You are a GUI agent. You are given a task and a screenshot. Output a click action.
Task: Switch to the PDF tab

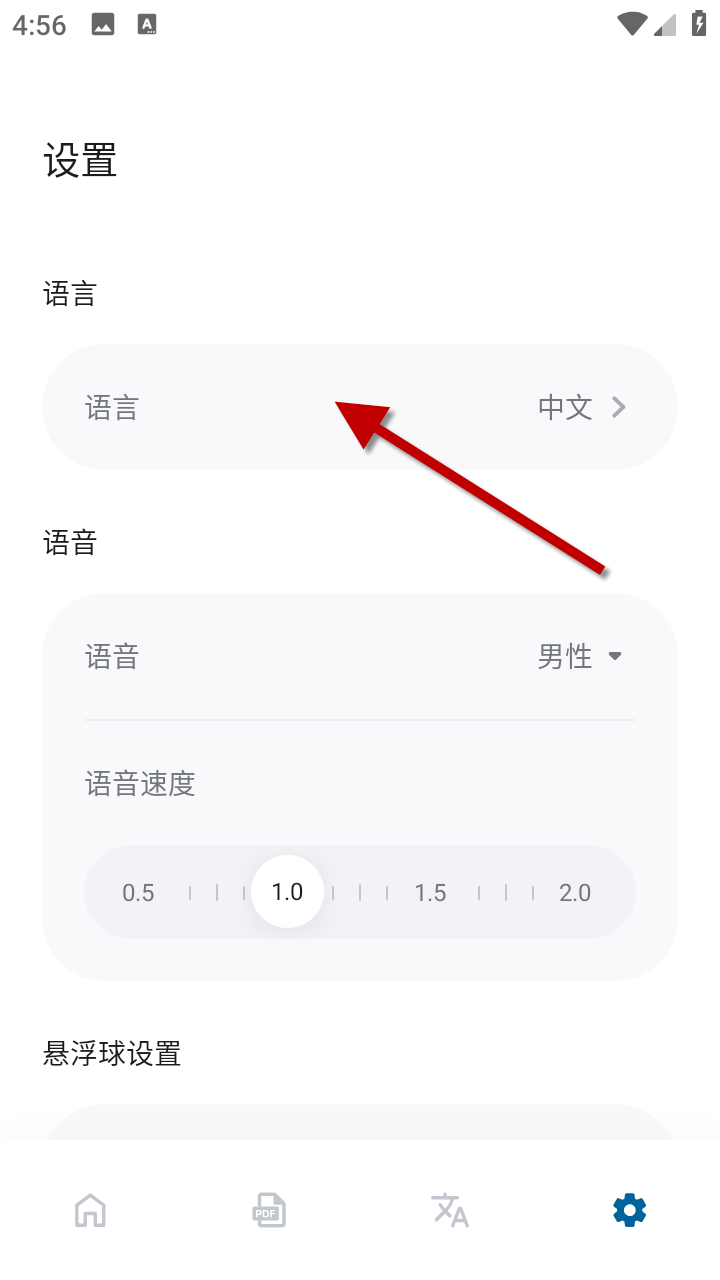point(269,1211)
